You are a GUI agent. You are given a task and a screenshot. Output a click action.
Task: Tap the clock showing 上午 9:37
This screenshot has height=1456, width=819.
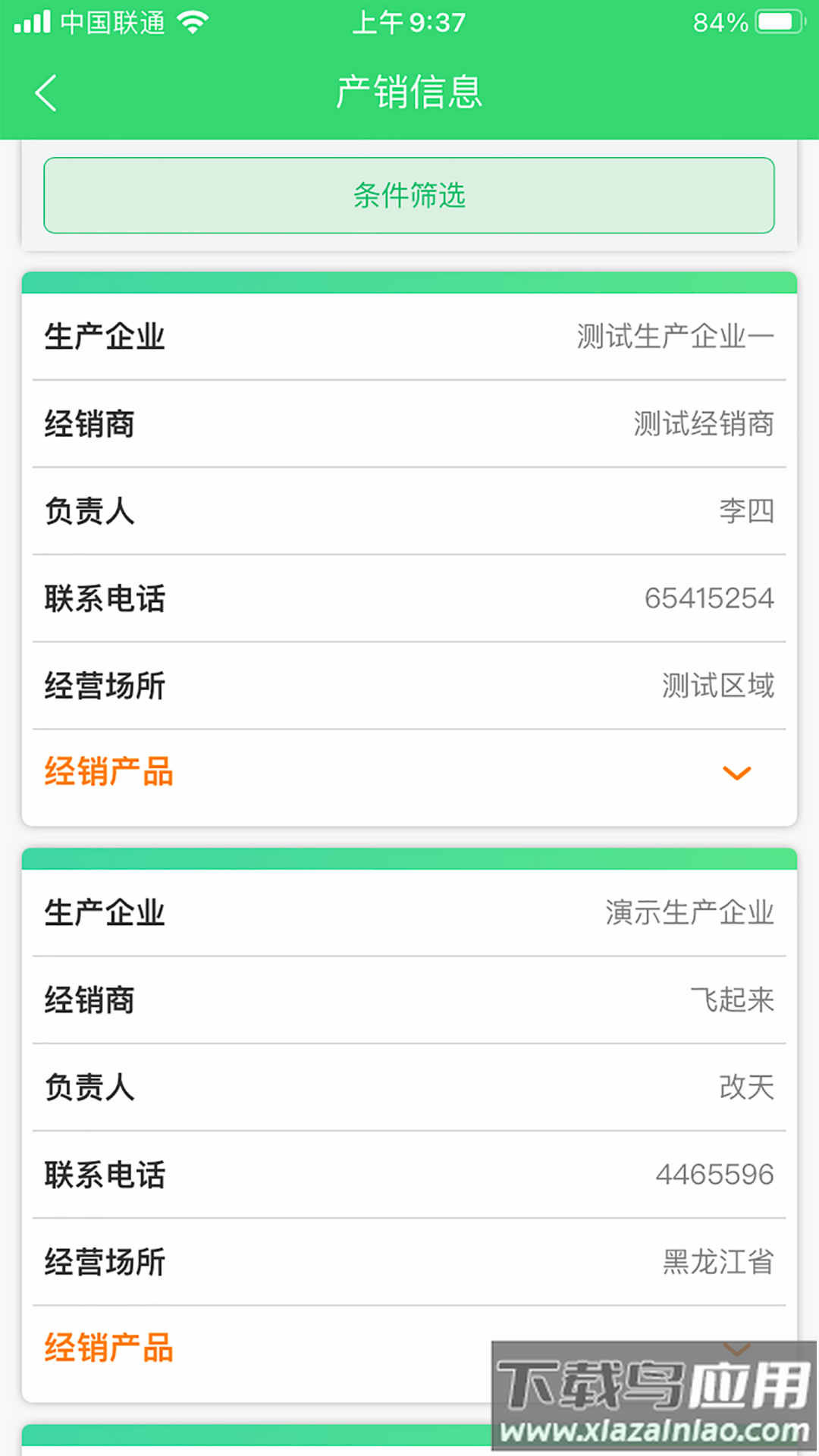click(x=409, y=23)
